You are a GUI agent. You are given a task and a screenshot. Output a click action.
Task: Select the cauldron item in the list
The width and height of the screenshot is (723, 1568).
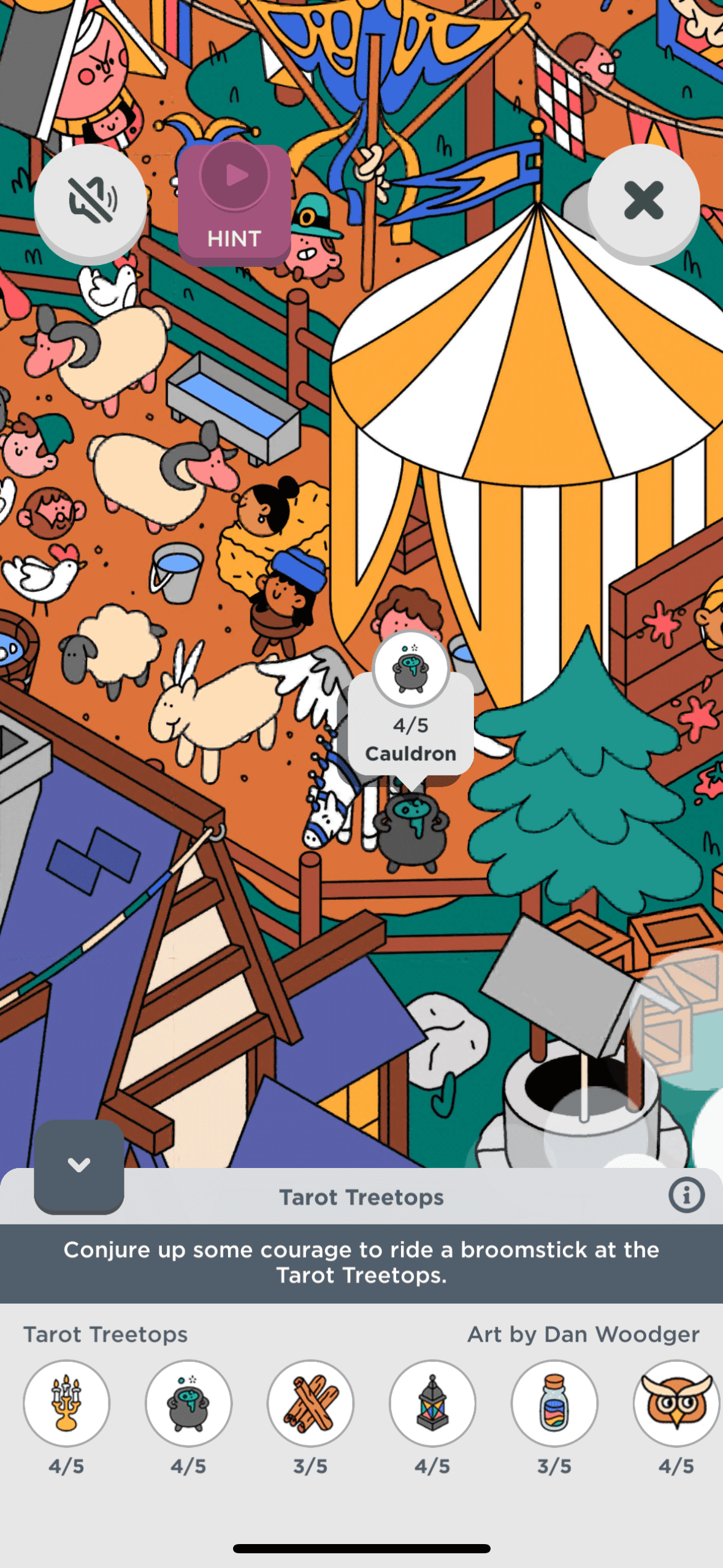[x=188, y=1404]
